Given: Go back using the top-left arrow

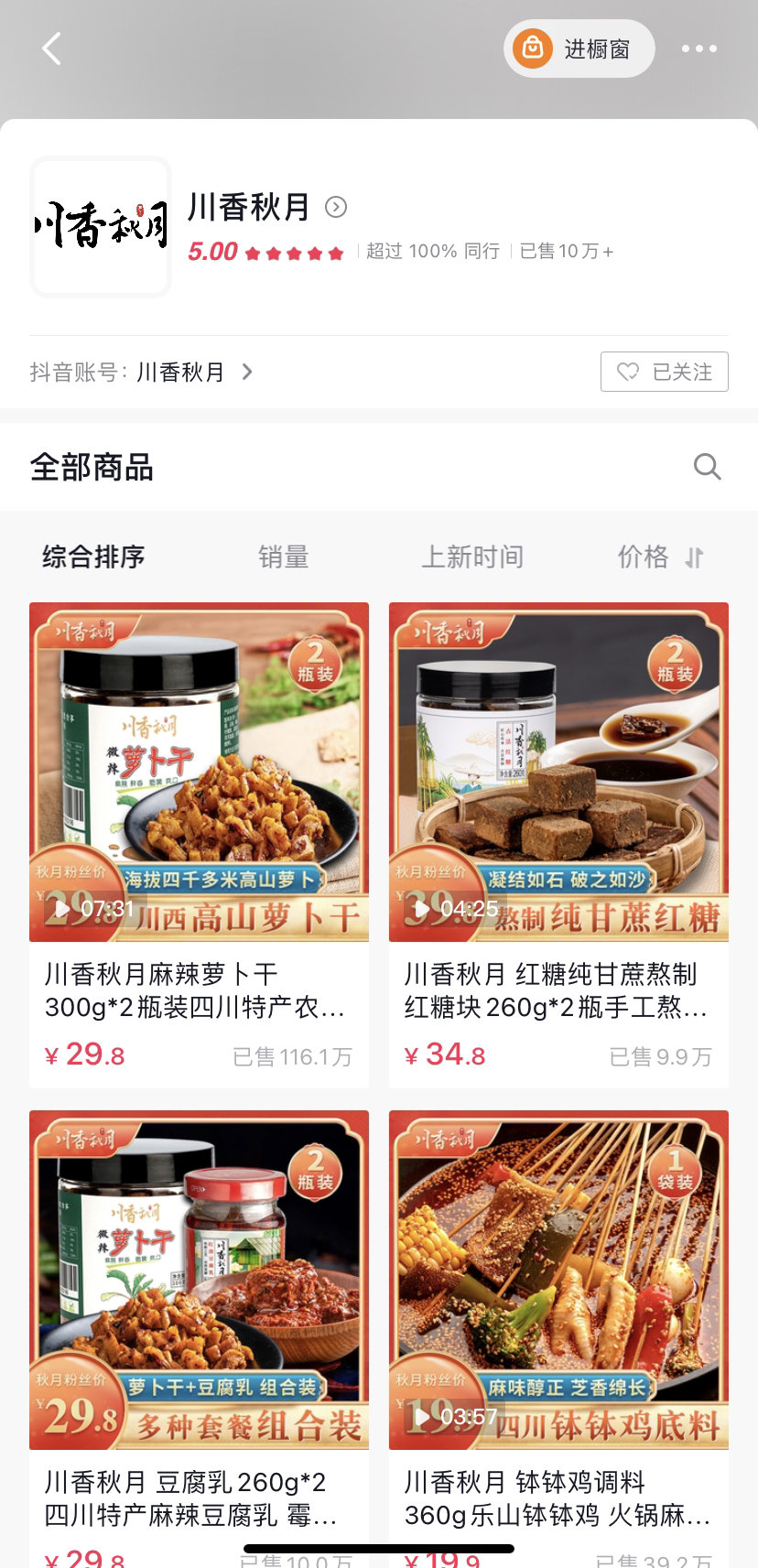Looking at the screenshot, I should click(52, 49).
